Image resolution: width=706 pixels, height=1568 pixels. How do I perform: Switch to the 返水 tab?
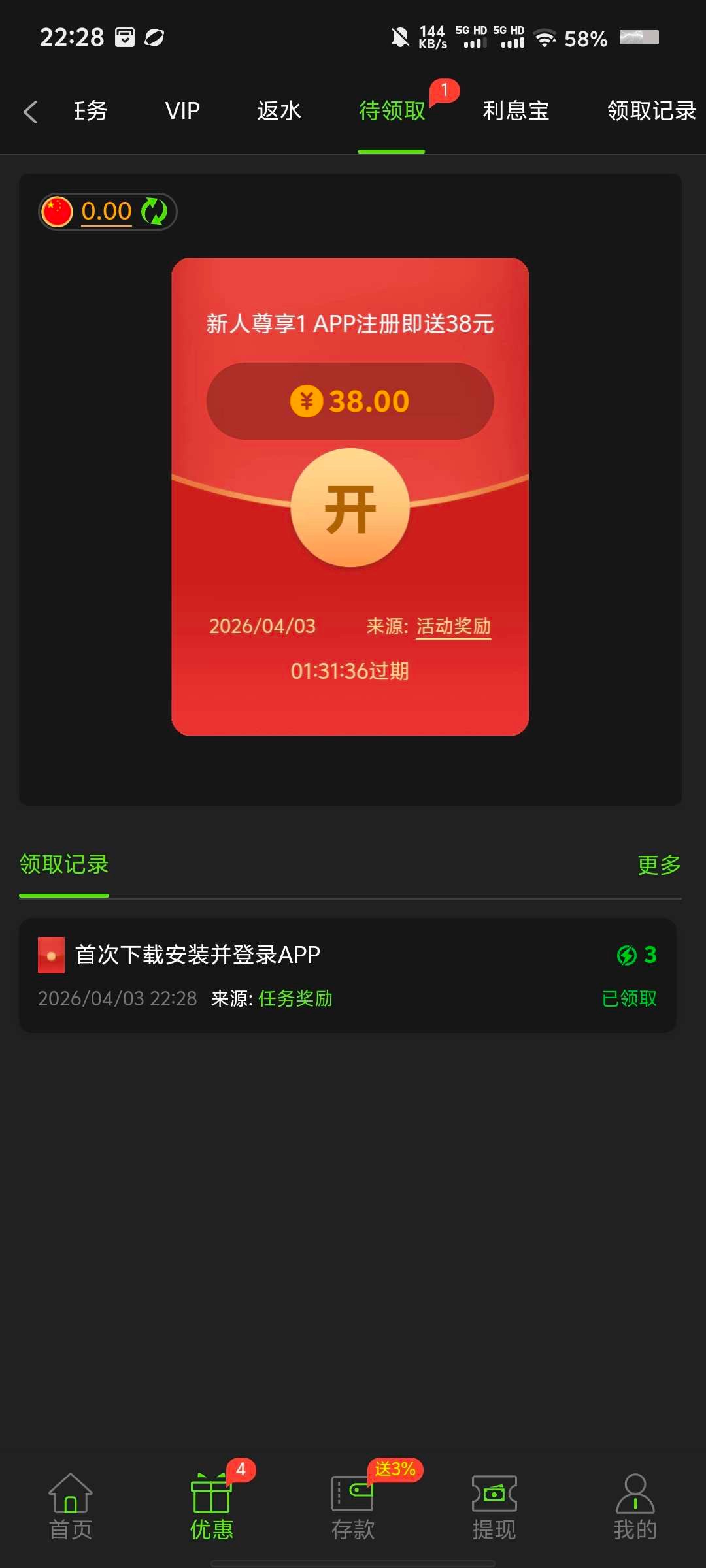click(279, 111)
